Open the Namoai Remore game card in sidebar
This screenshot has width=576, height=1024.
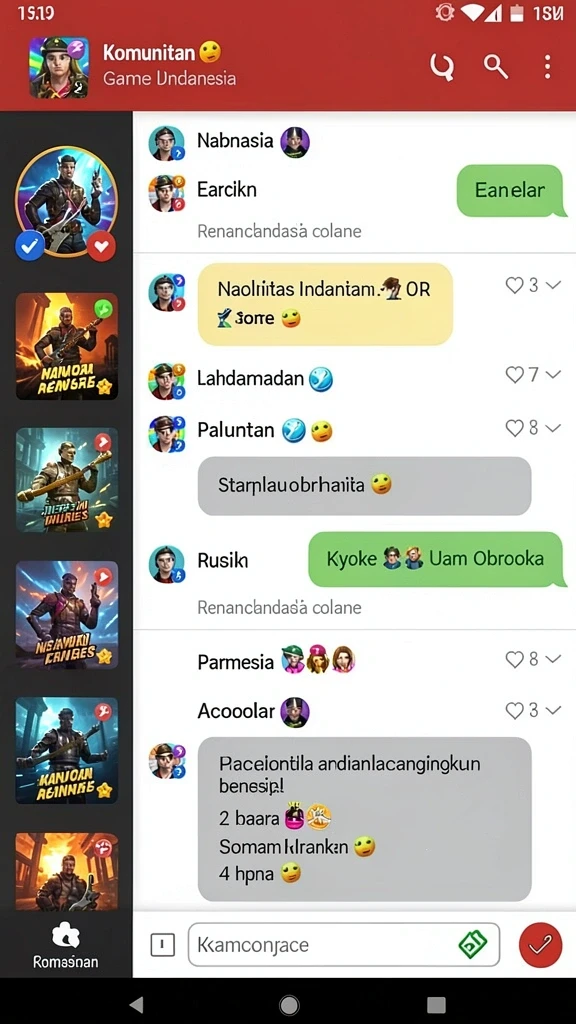(x=67, y=346)
